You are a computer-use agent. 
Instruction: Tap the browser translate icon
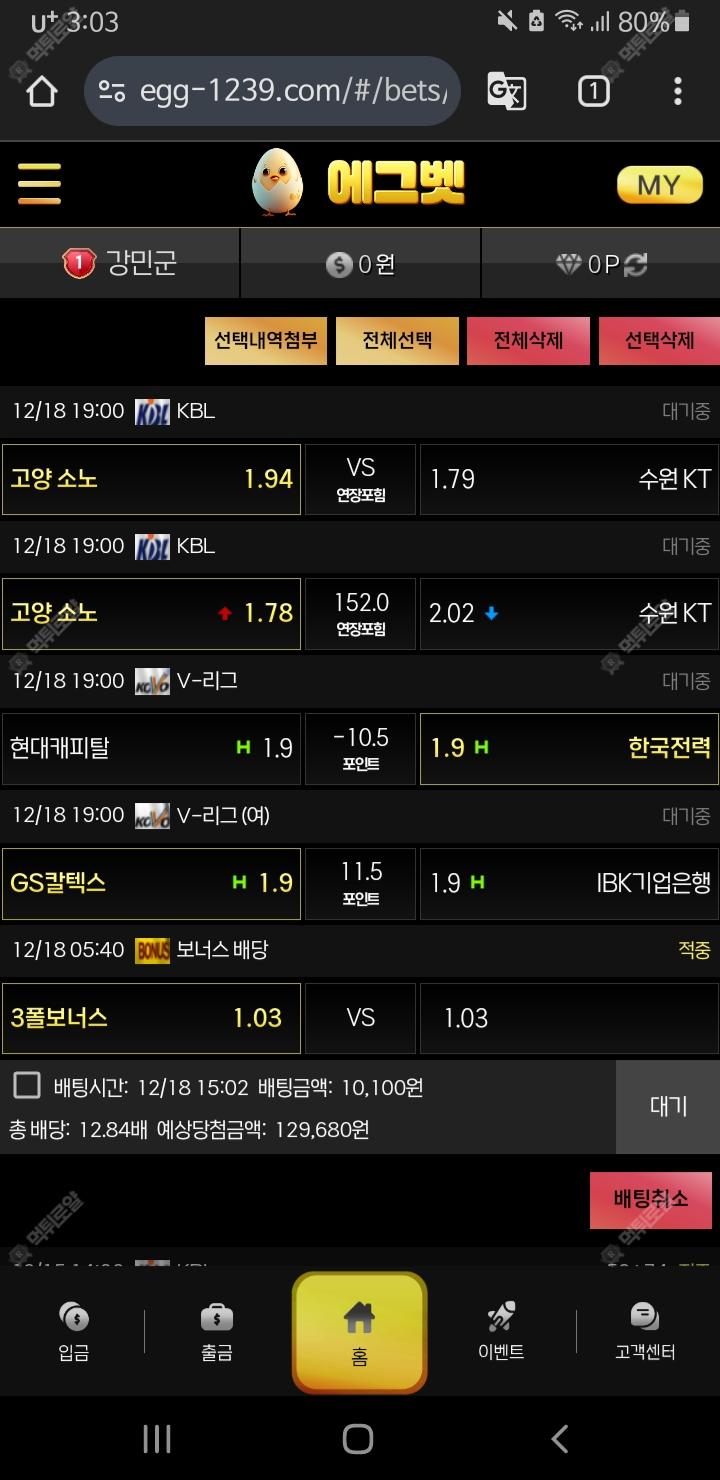(506, 91)
